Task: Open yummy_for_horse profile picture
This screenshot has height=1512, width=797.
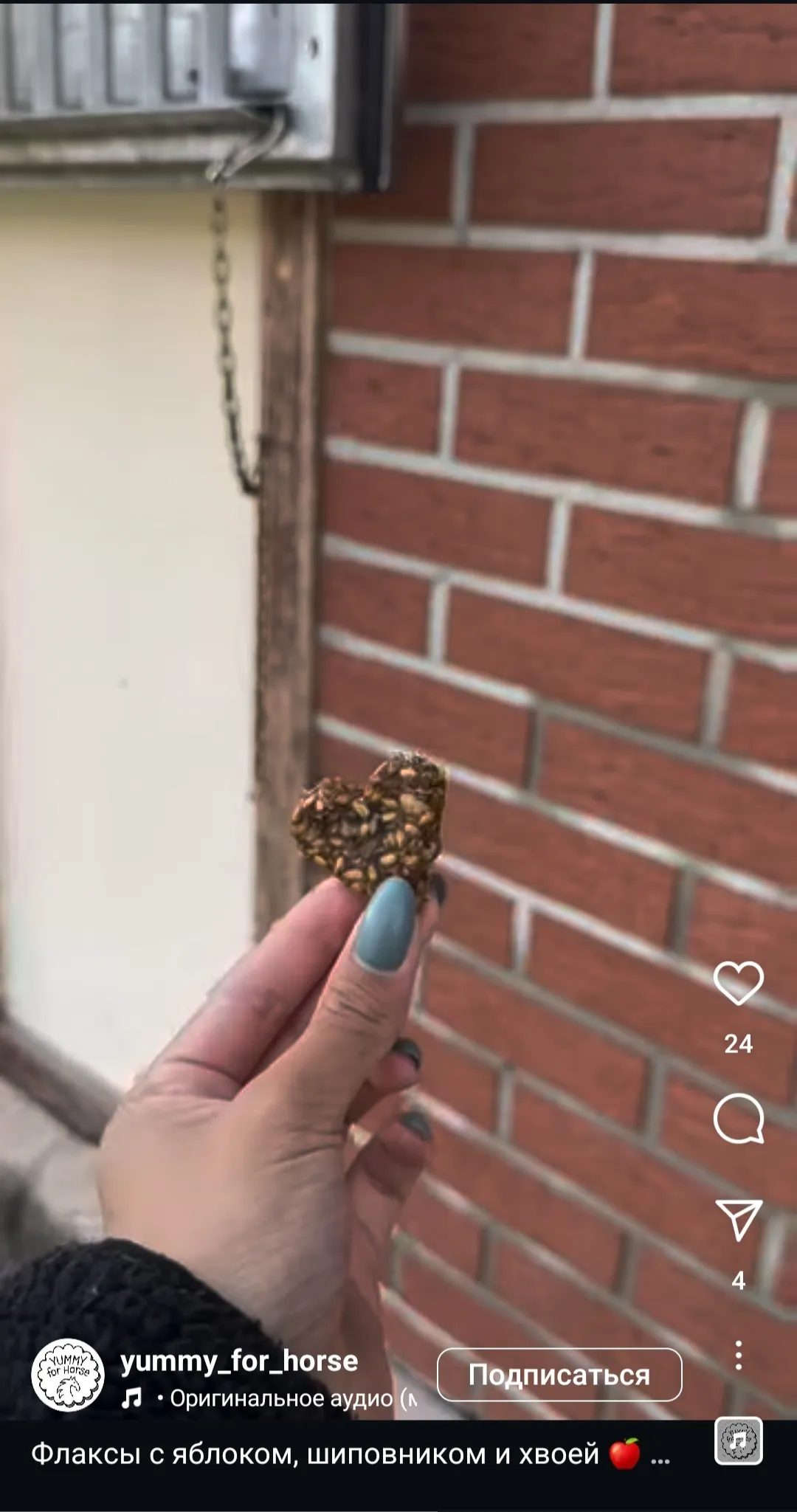Action: click(x=68, y=1375)
